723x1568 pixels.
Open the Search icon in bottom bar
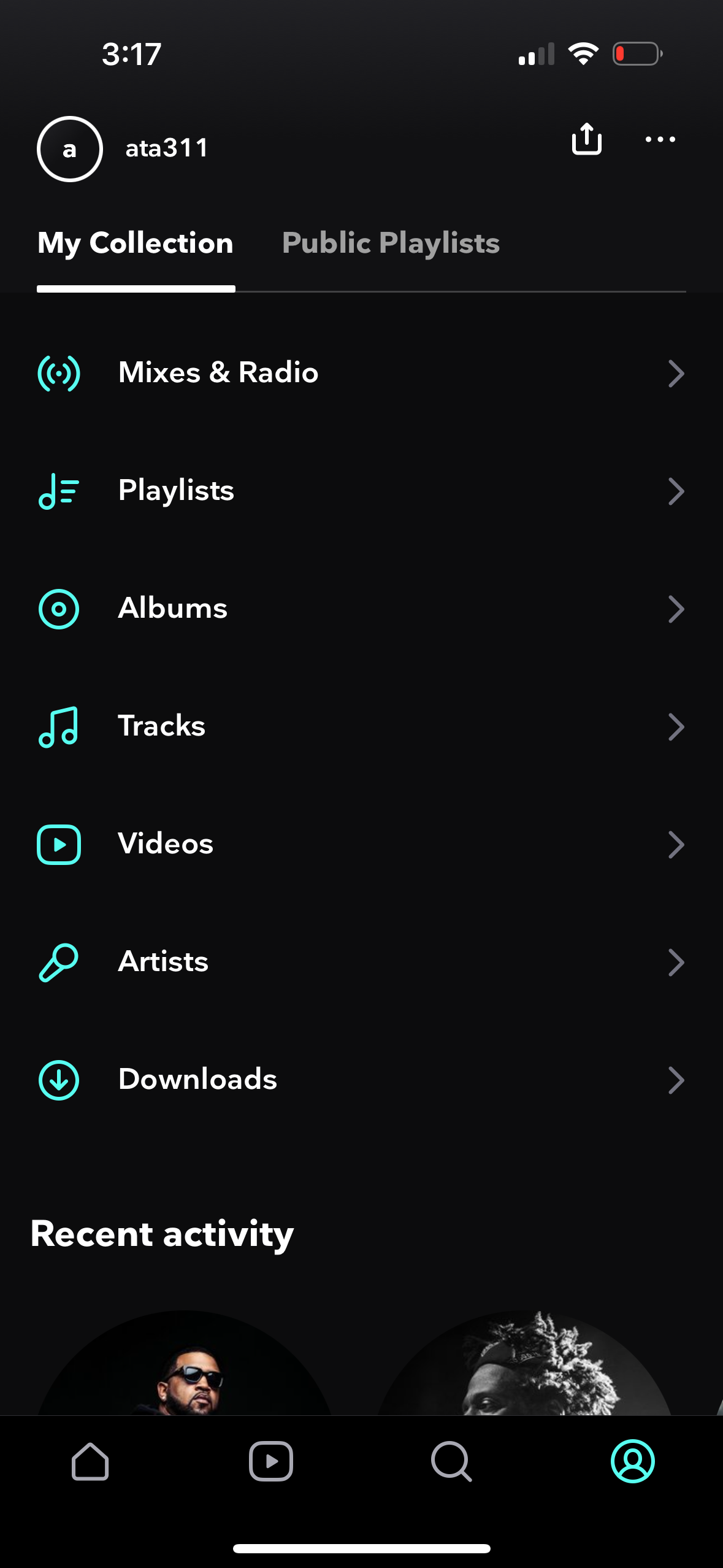point(451,1461)
